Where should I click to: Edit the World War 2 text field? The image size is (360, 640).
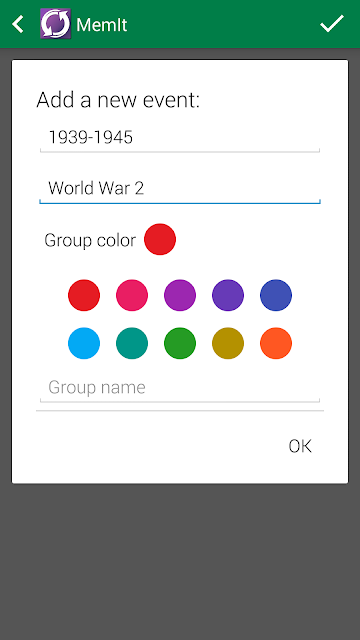[180, 189]
